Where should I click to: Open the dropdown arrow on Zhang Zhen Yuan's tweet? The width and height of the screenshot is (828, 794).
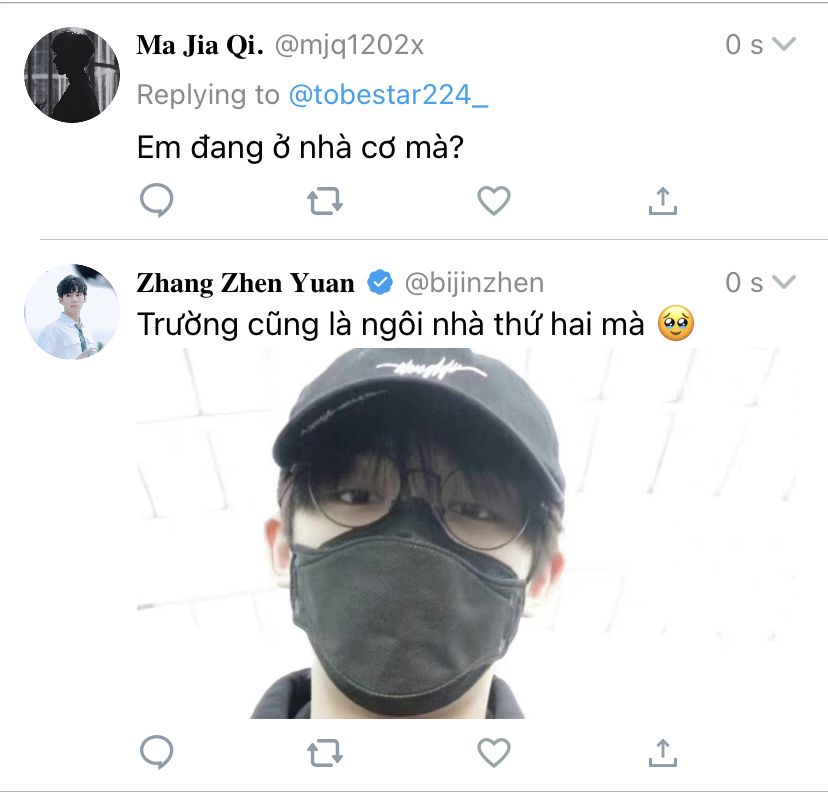[785, 282]
